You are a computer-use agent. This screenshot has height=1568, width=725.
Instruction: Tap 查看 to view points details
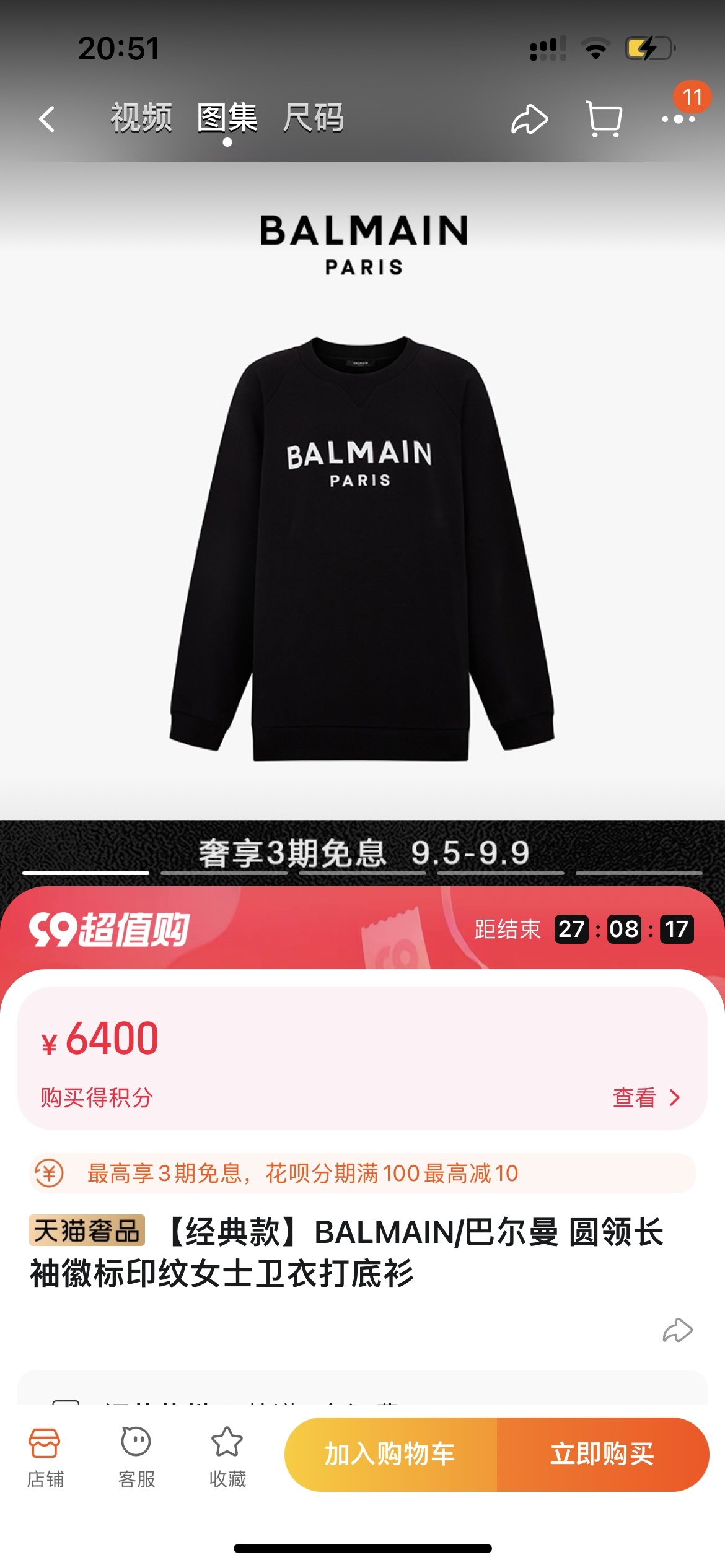point(646,1098)
